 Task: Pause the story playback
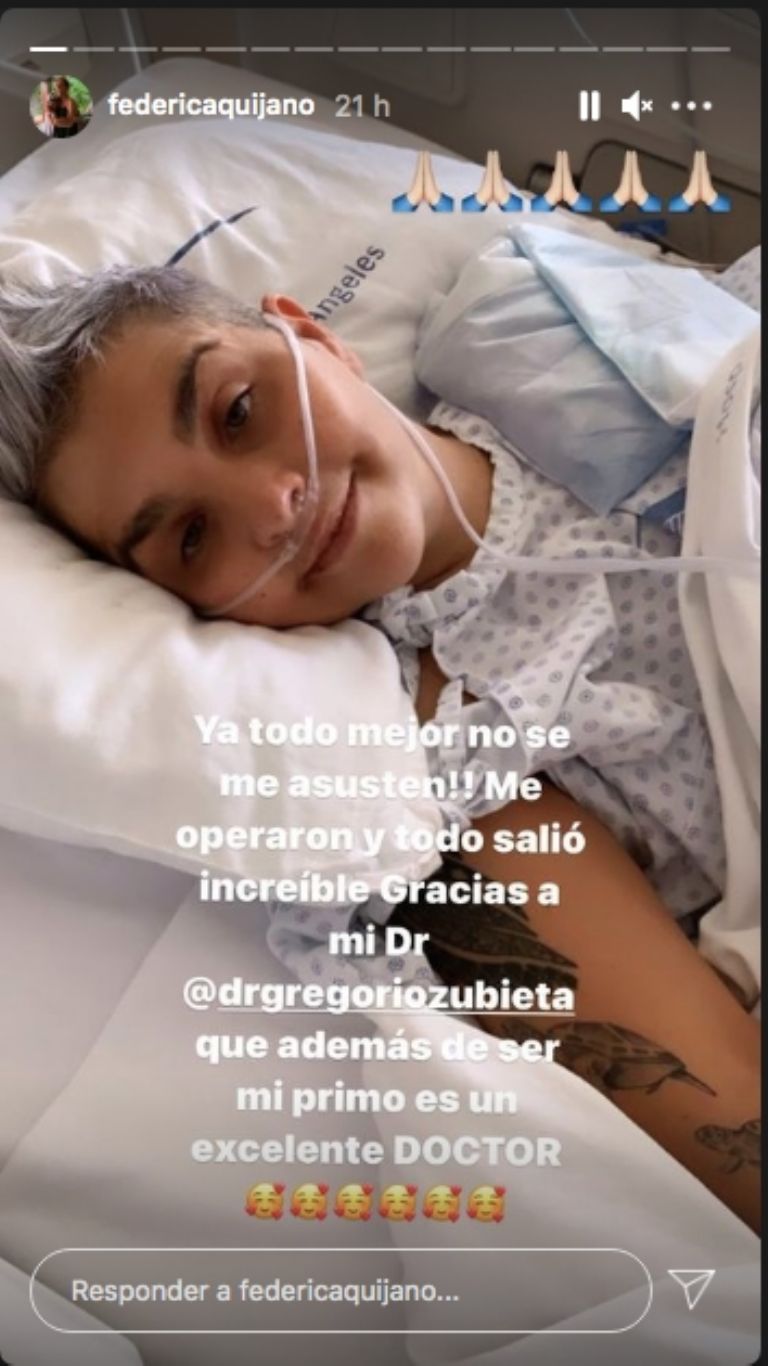click(589, 105)
